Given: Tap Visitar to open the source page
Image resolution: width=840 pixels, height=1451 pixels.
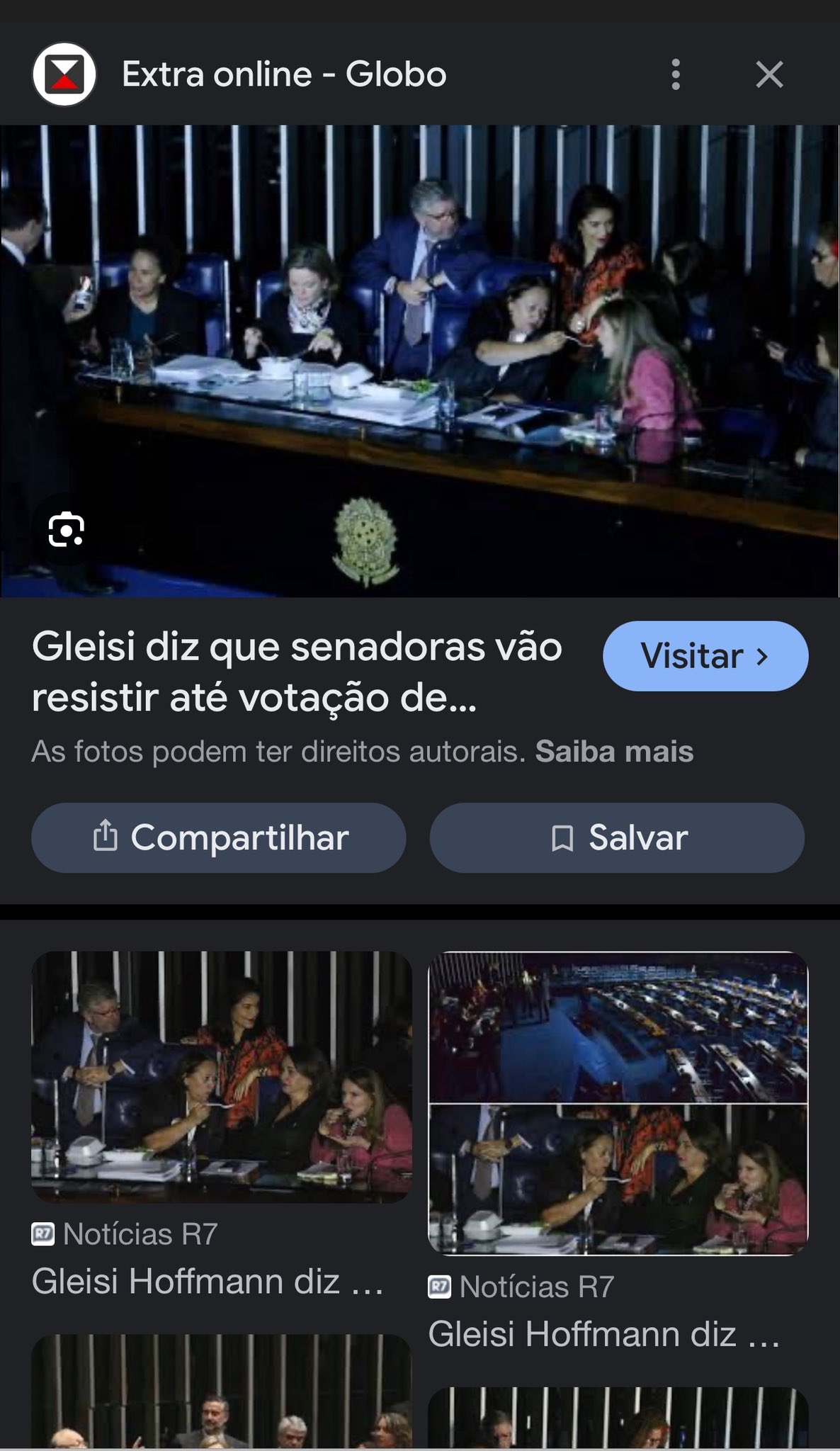Looking at the screenshot, I should point(705,656).
